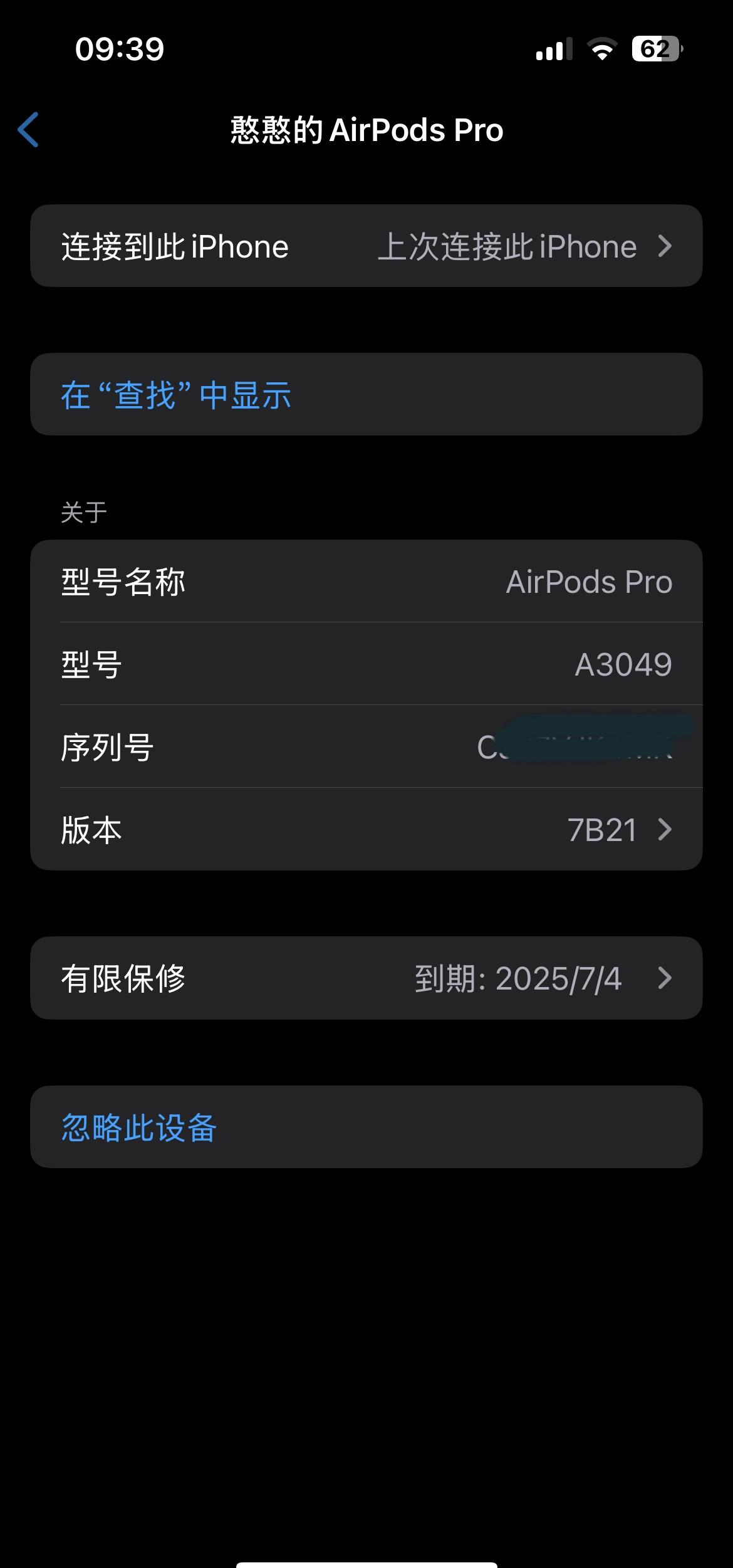Viewport: 733px width, 1568px height.
Task: Select the 憨憨的 AirPods Pro title
Action: 365,130
